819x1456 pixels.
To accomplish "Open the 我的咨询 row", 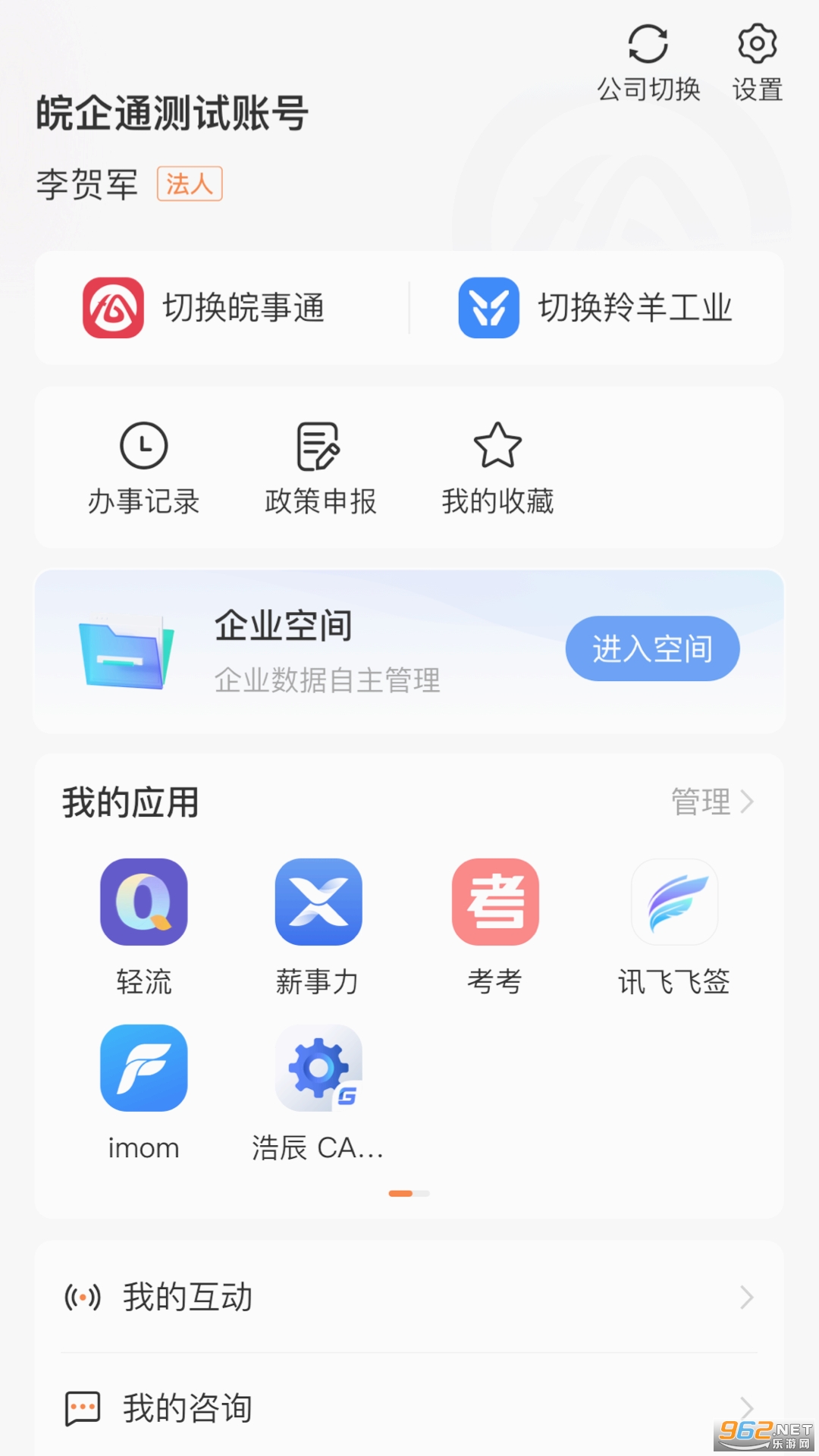I will pos(409,1408).
